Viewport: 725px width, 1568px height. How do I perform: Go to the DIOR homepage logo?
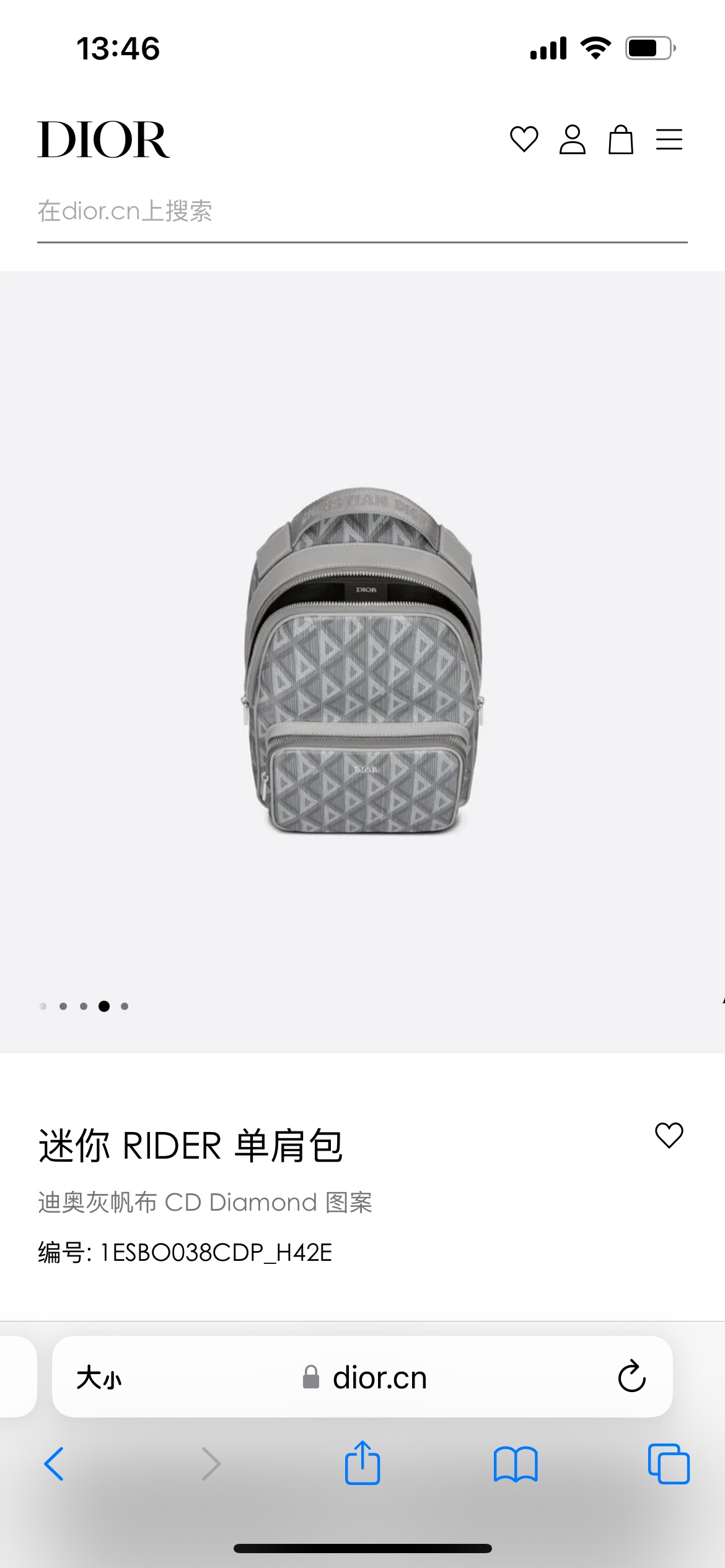[103, 140]
